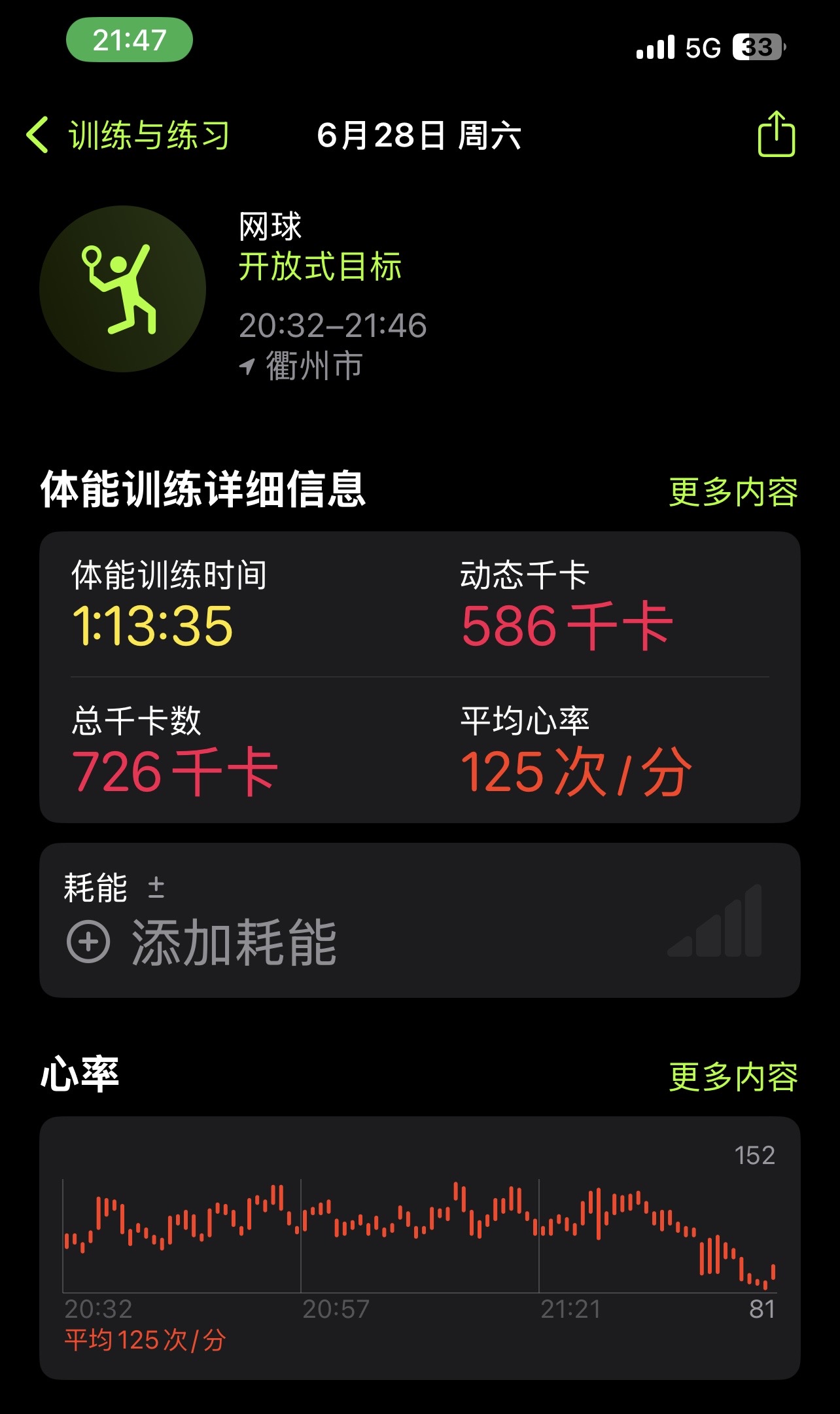Share this tennis workout

776,135
